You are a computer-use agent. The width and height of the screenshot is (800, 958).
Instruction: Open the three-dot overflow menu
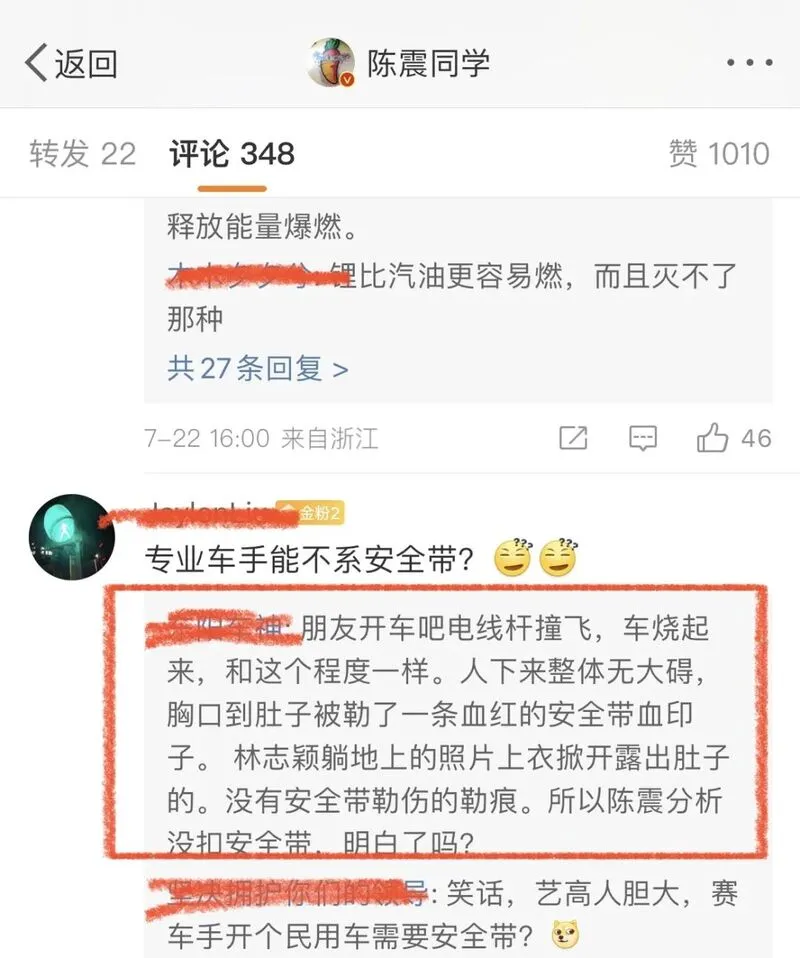coord(749,64)
